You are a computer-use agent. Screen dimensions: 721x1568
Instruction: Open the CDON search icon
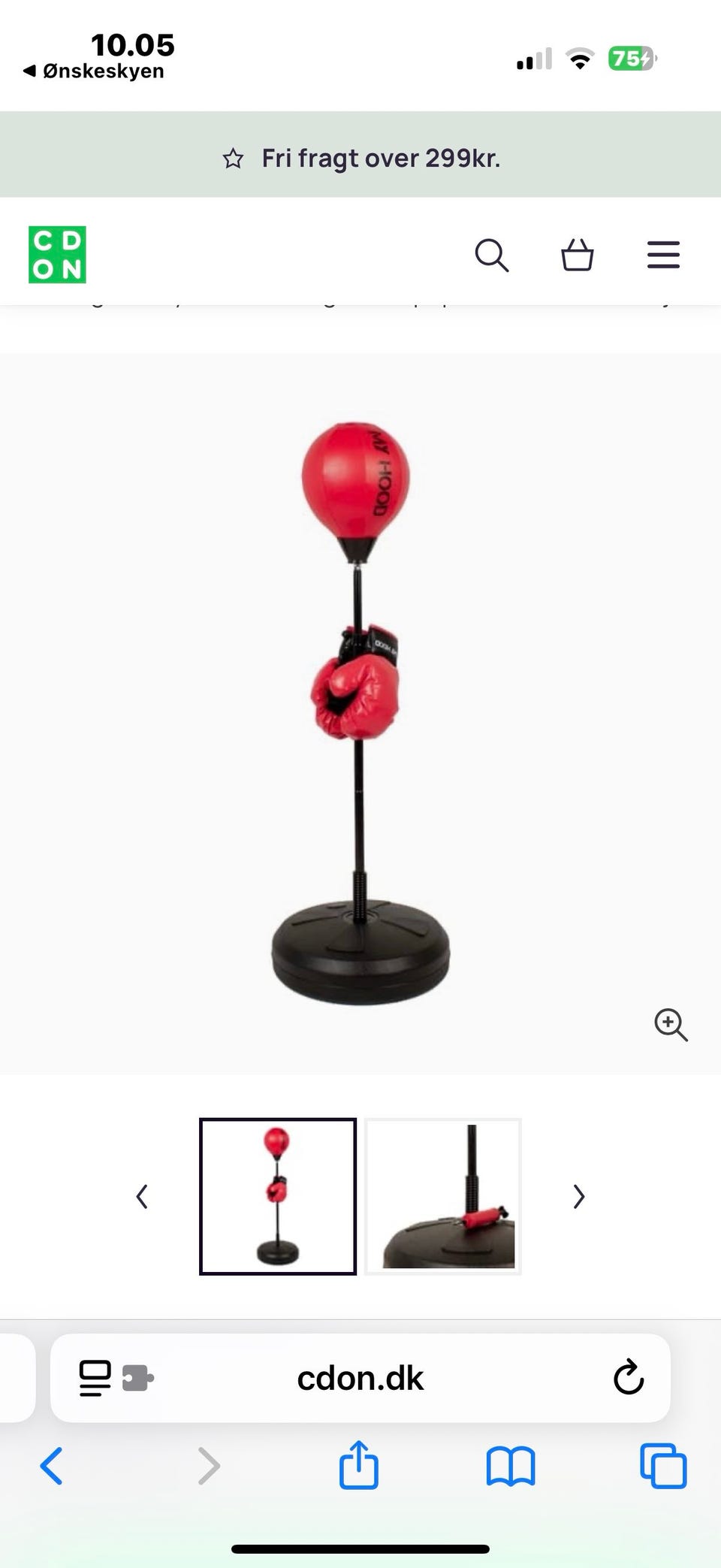click(x=492, y=255)
